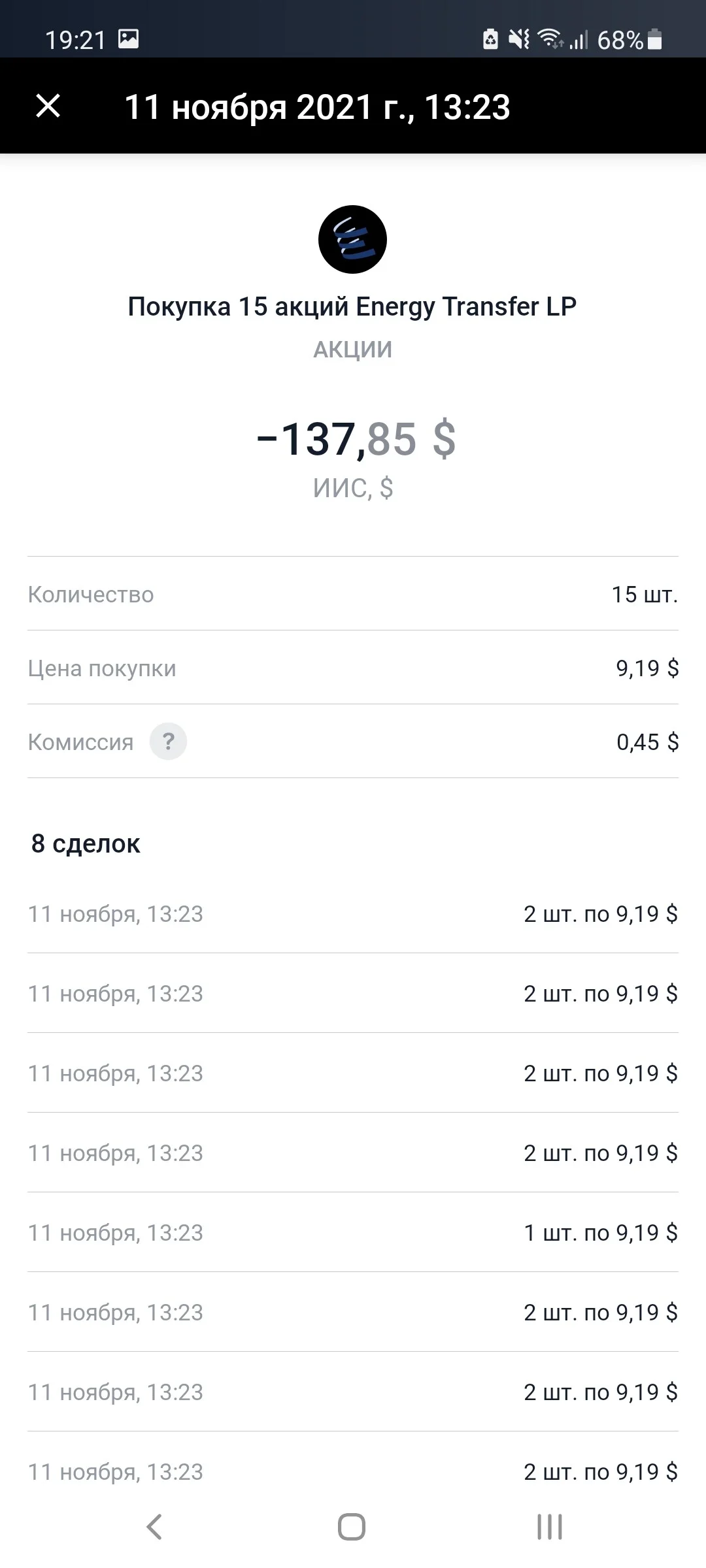Tap the system home button

coord(352,1527)
